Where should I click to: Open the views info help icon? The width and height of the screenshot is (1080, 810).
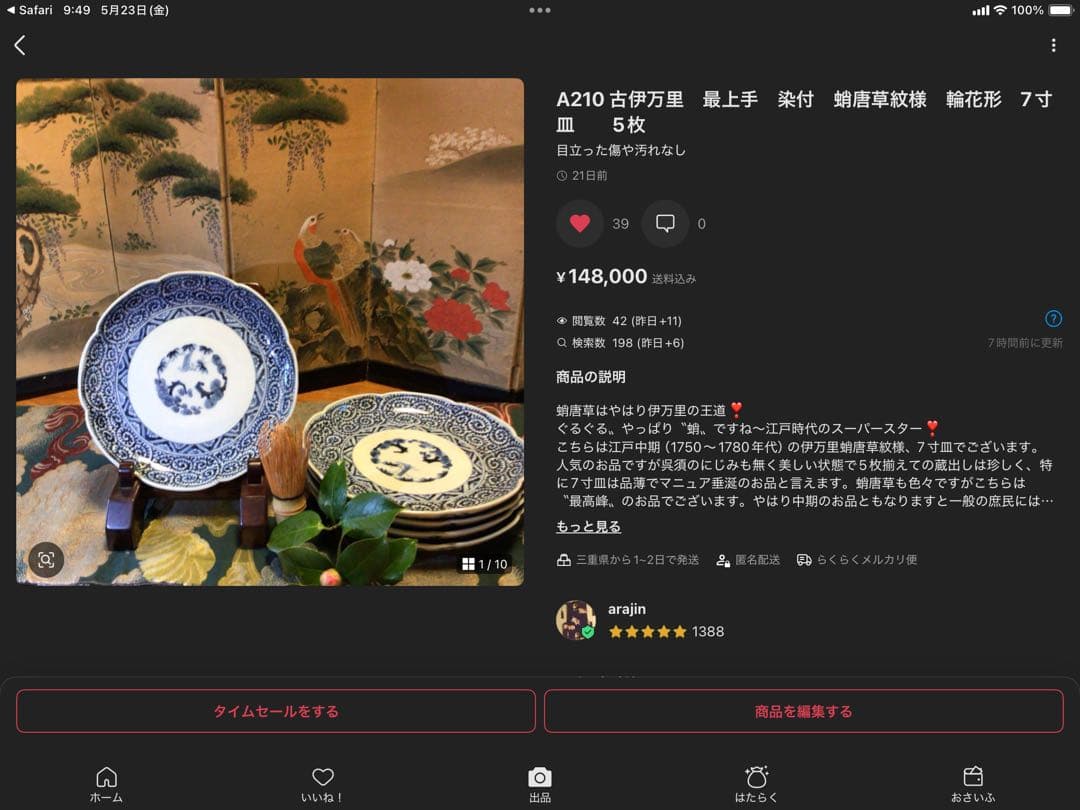point(1053,319)
